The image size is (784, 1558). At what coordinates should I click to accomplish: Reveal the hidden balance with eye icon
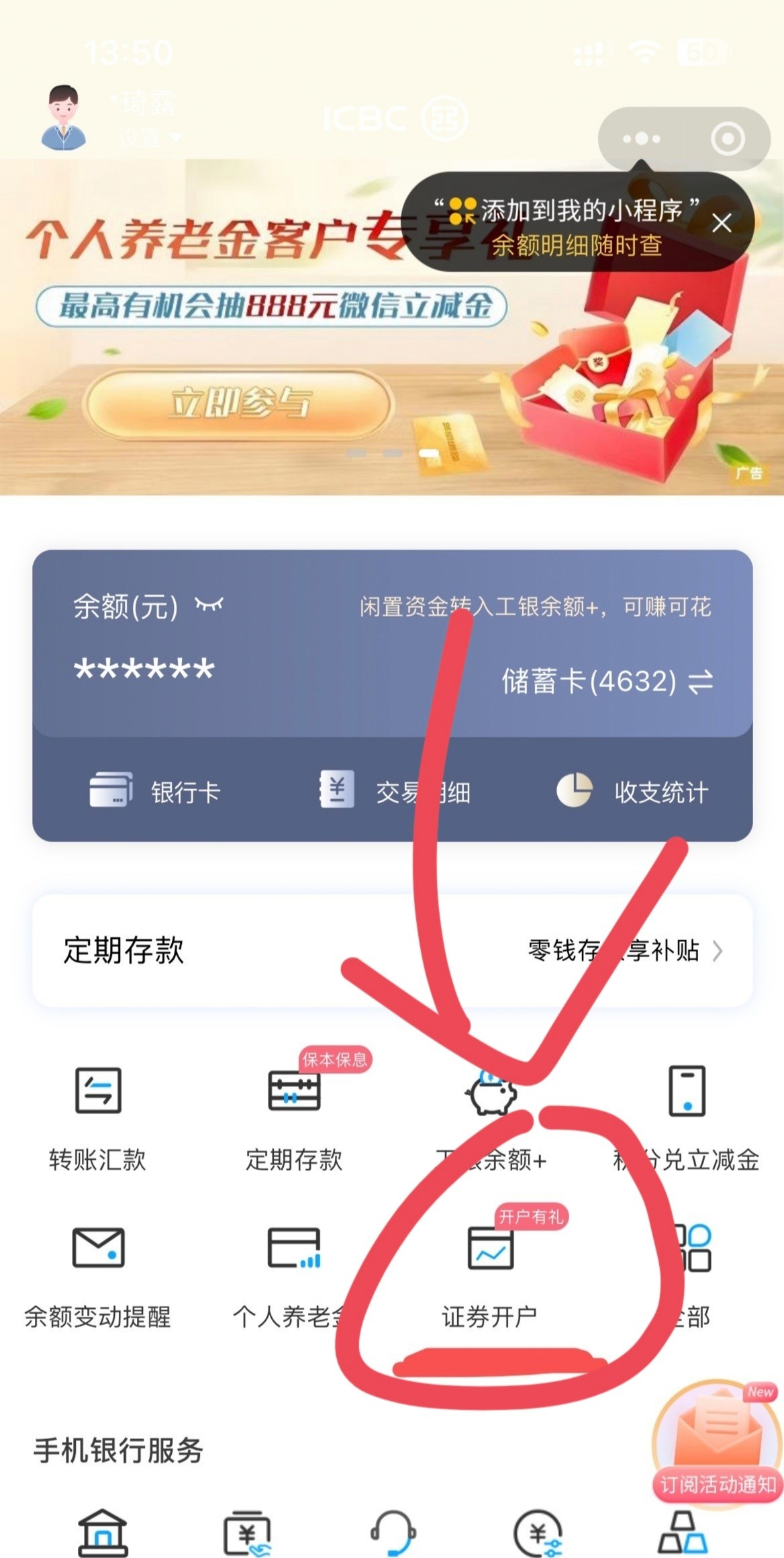[209, 605]
